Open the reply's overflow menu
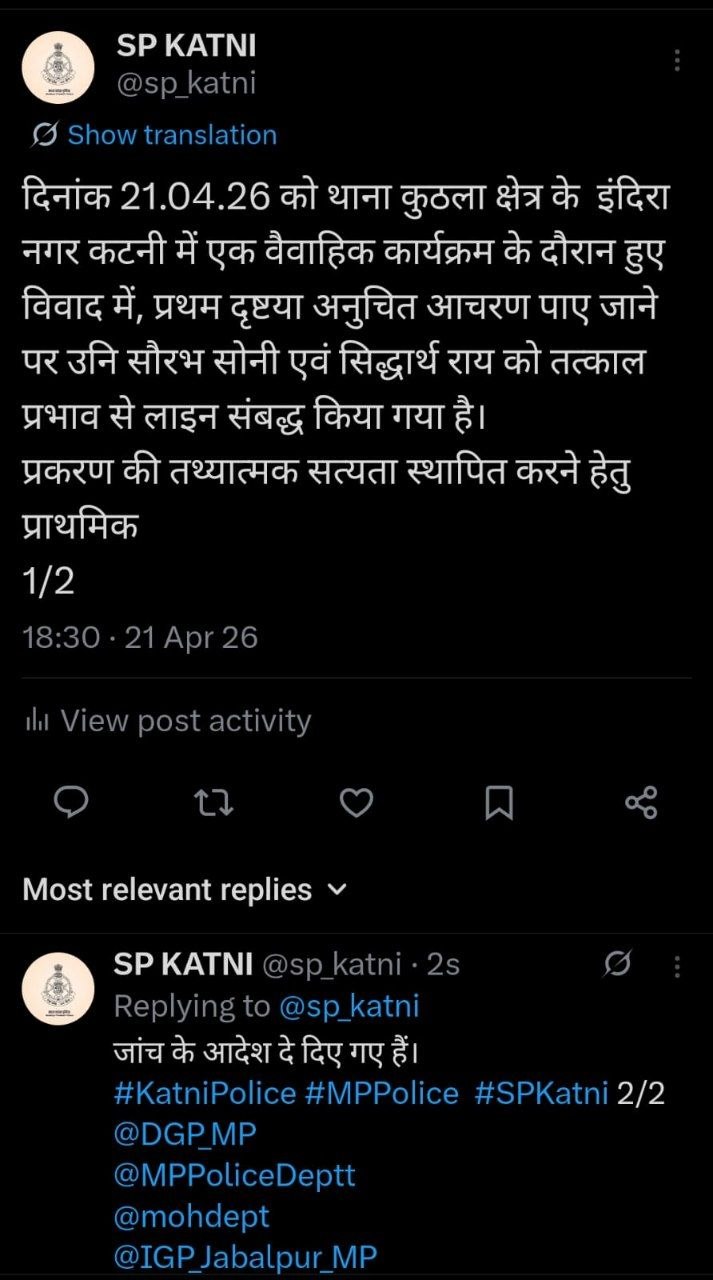 click(677, 966)
